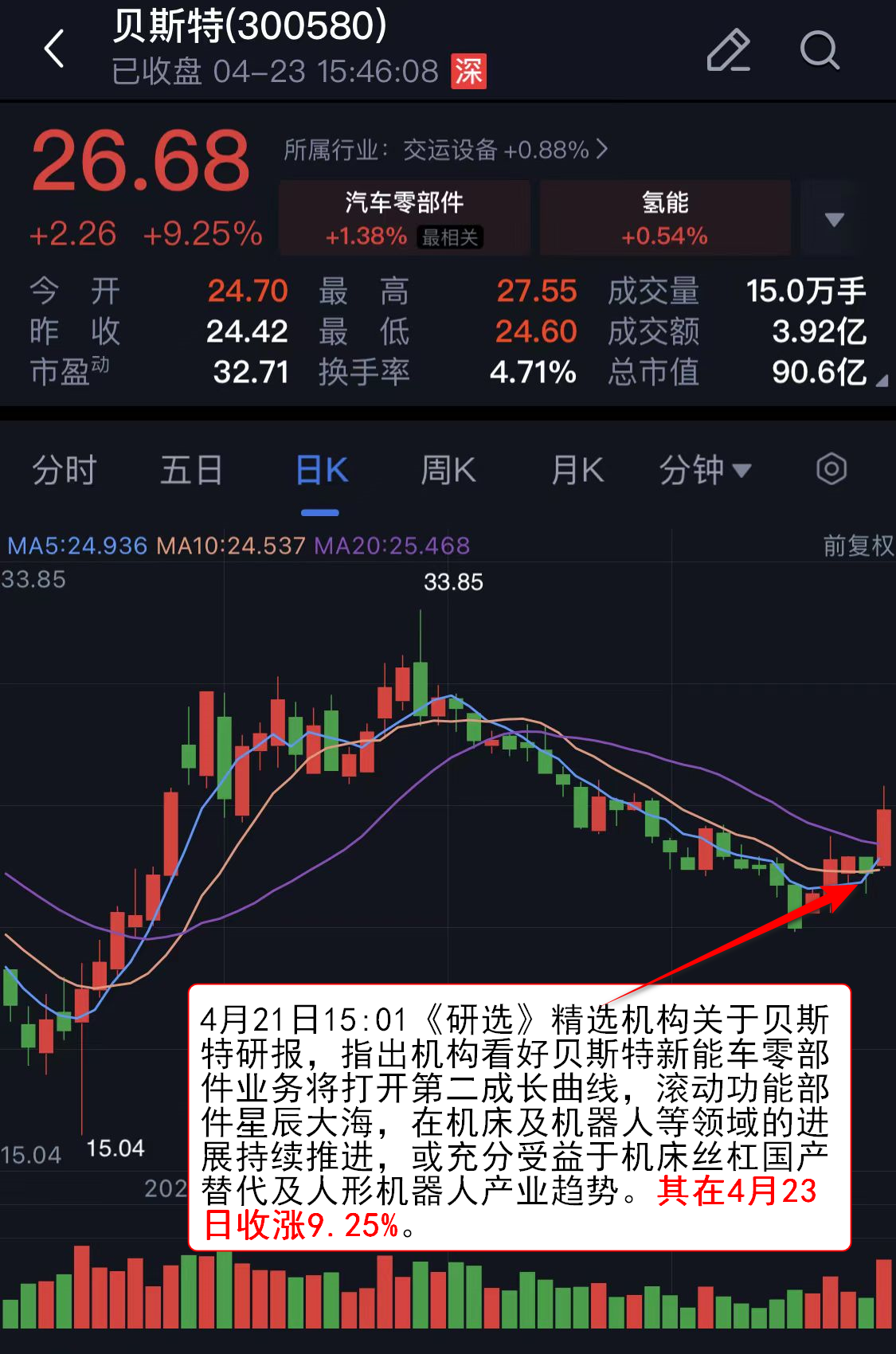Open stock search
Image resolution: width=896 pixels, height=1354 pixels.
click(819, 50)
